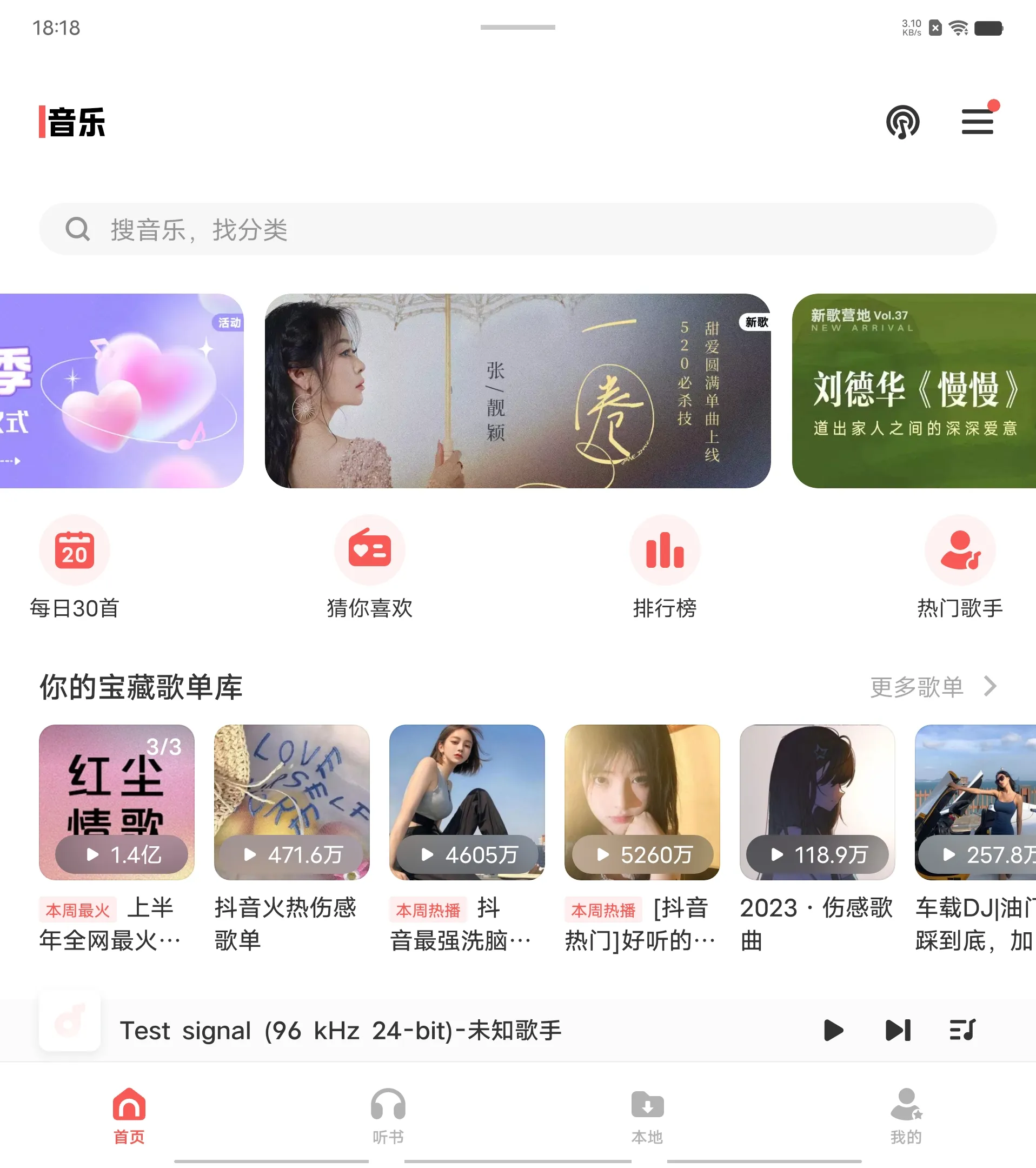Open the 红尘情歌 playlist with 1.4亿 plays

117,802
